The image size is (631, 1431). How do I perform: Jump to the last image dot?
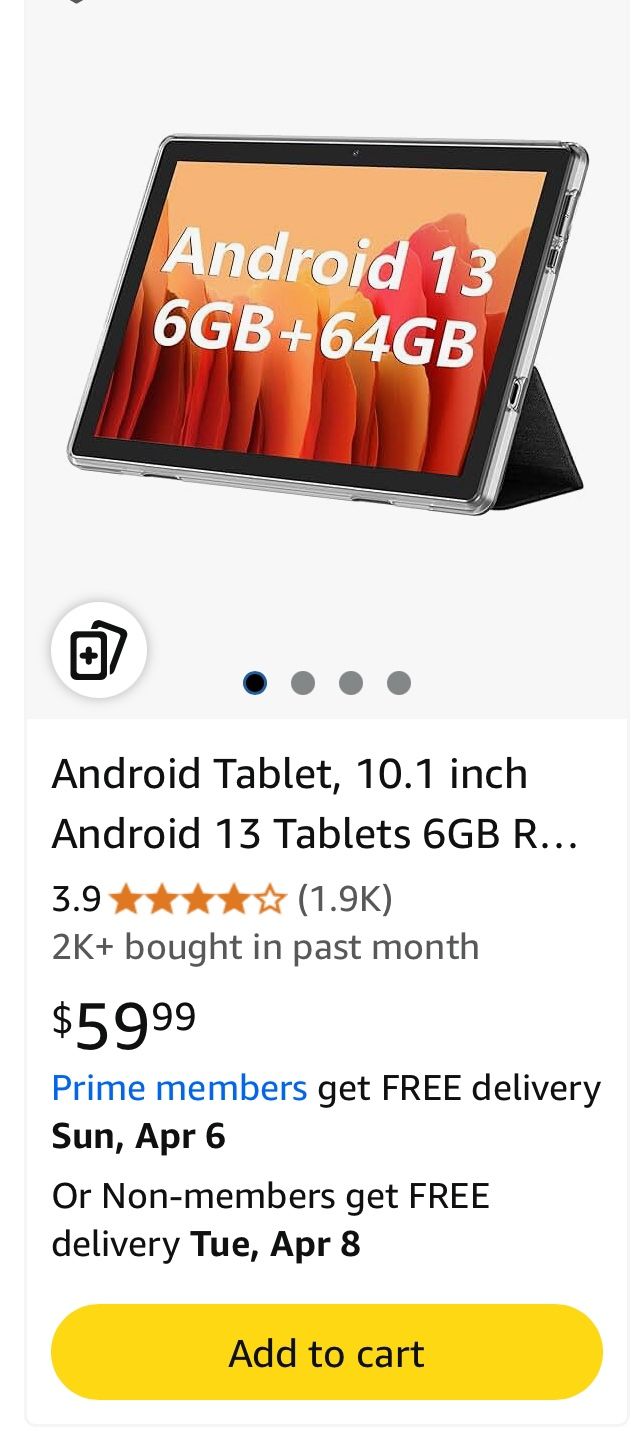tap(399, 683)
